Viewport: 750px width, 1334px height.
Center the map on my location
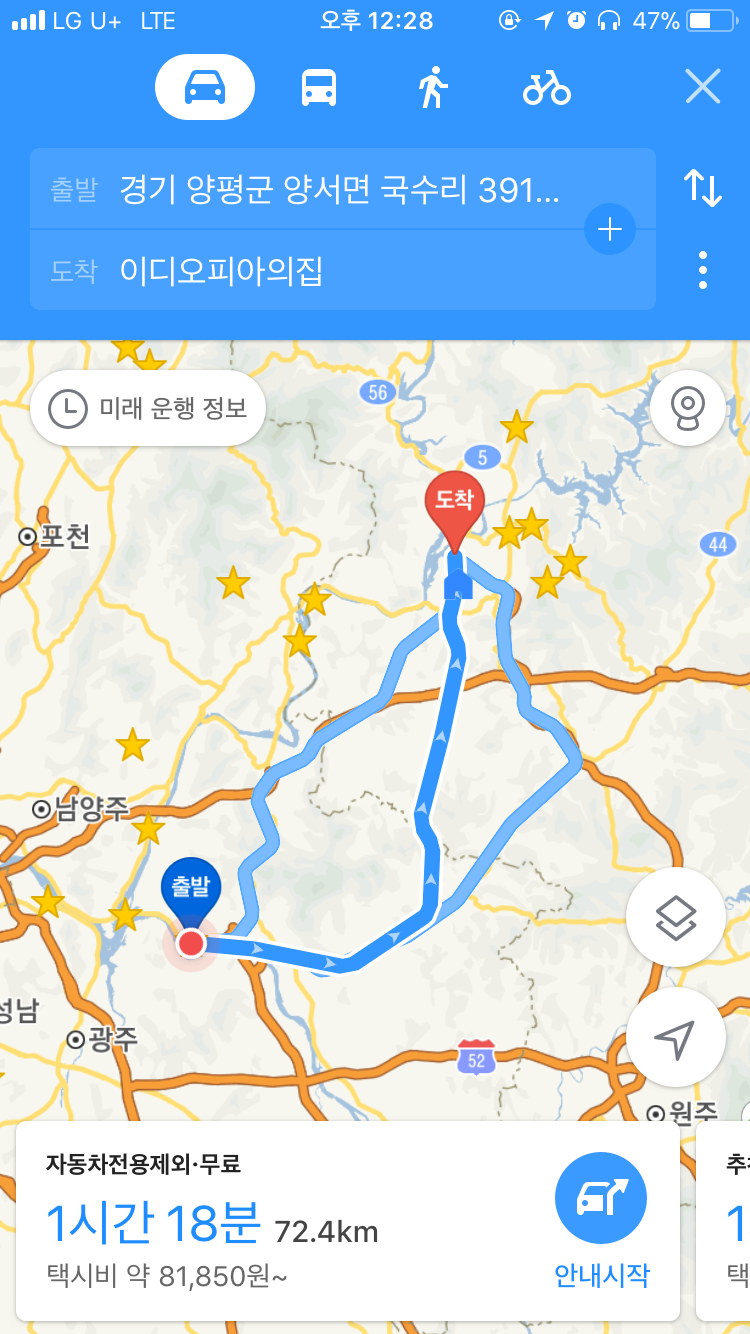click(x=676, y=1038)
